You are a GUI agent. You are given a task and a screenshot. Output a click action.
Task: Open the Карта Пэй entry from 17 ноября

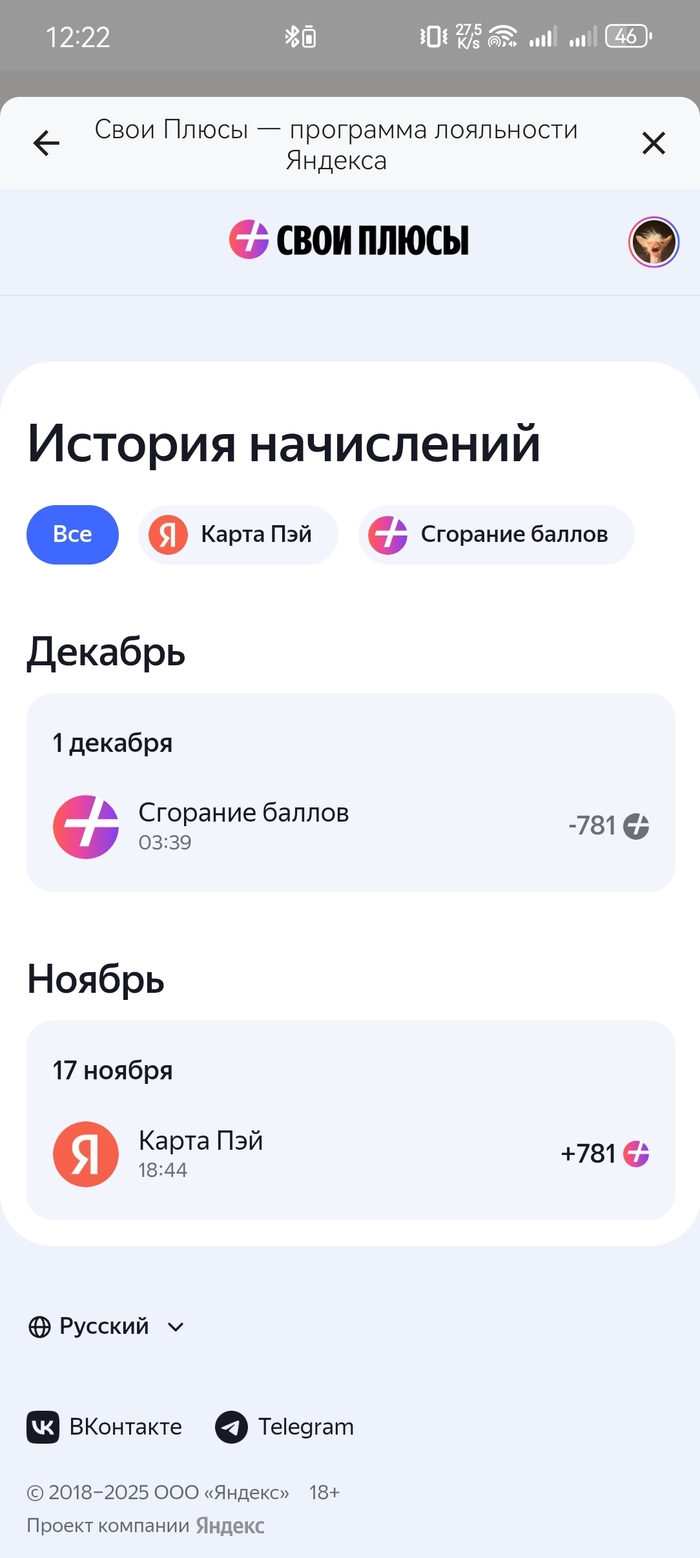(350, 1154)
